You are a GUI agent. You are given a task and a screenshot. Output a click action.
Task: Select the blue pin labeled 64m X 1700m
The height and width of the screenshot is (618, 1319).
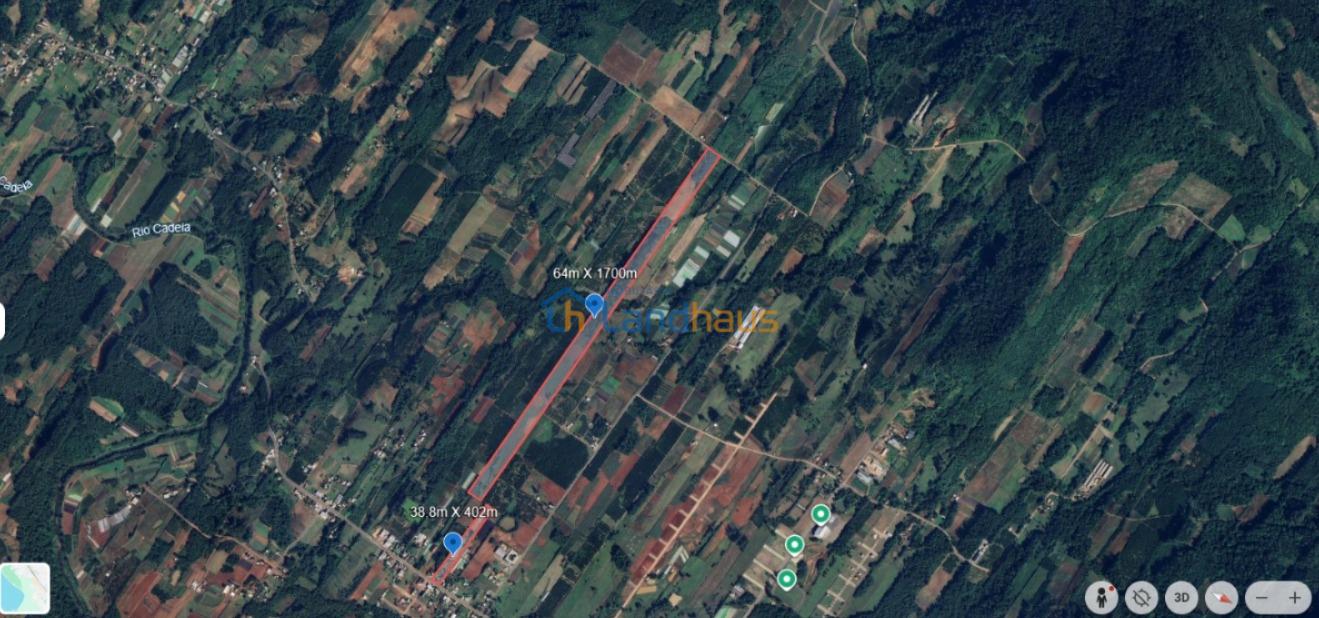tap(594, 305)
